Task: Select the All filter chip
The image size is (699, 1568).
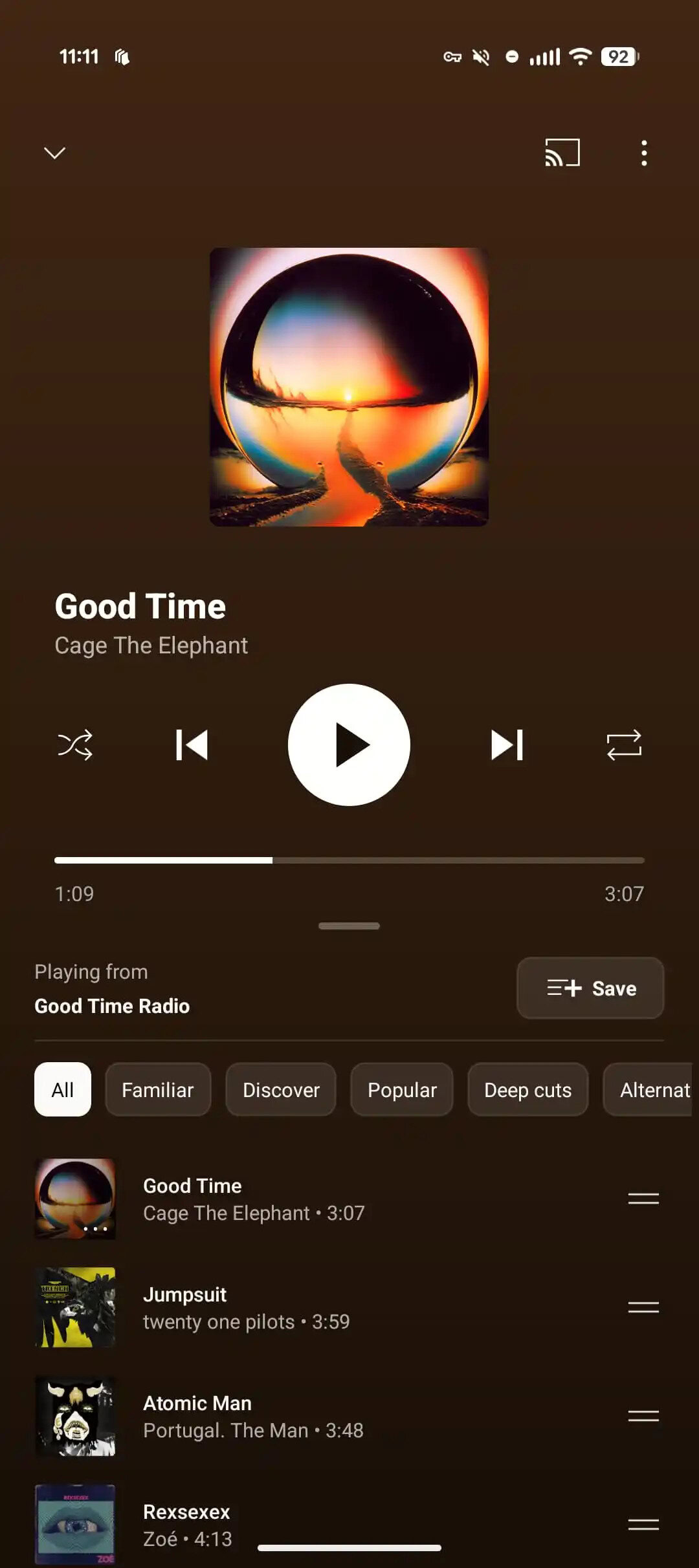Action: point(63,1089)
